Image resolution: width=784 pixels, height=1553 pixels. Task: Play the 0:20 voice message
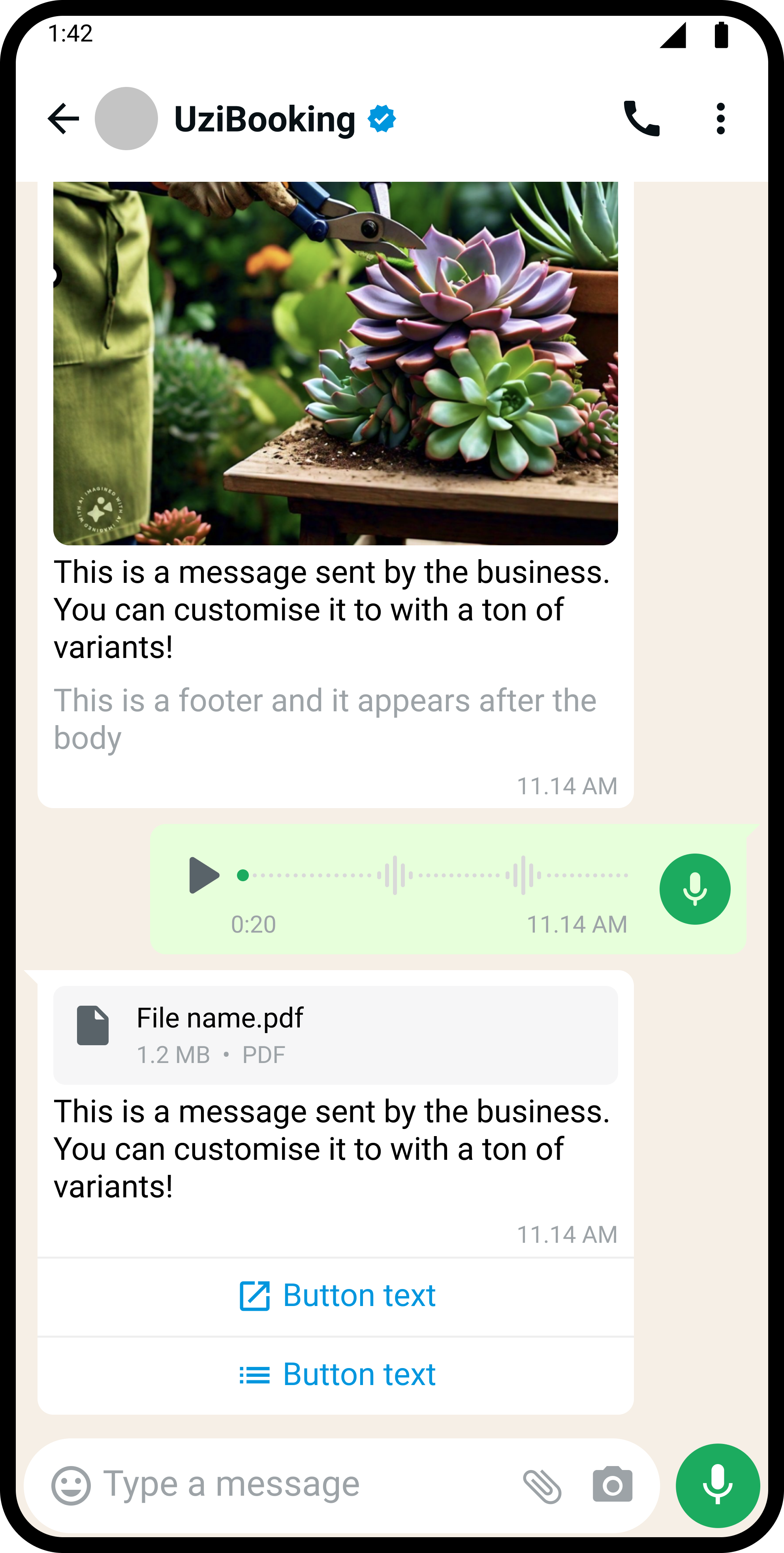point(203,875)
